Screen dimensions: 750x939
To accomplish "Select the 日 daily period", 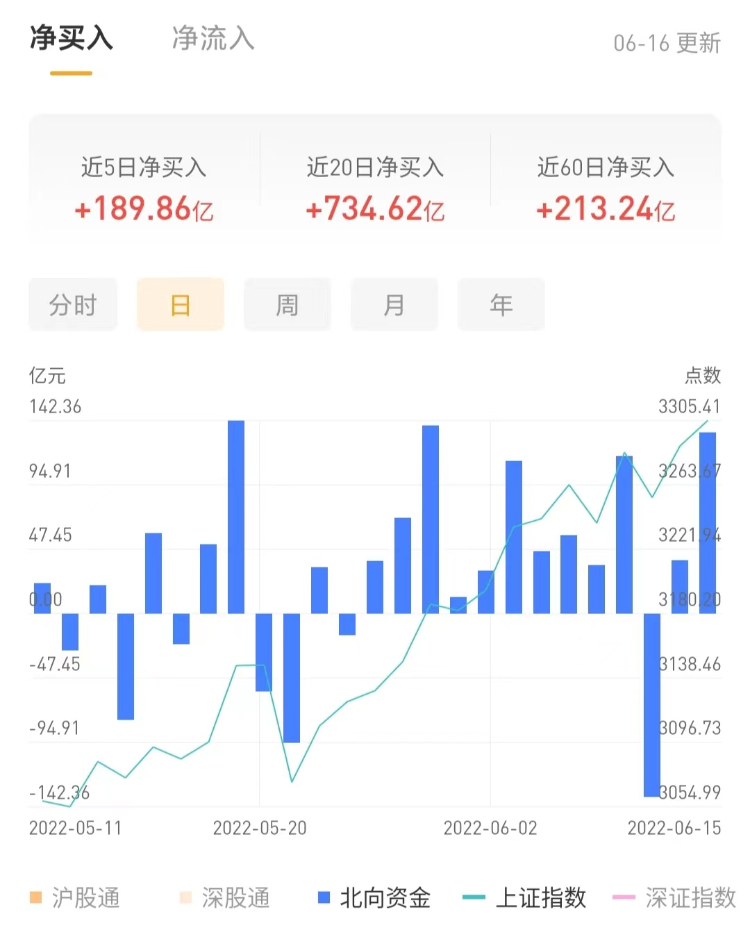I will [x=180, y=305].
